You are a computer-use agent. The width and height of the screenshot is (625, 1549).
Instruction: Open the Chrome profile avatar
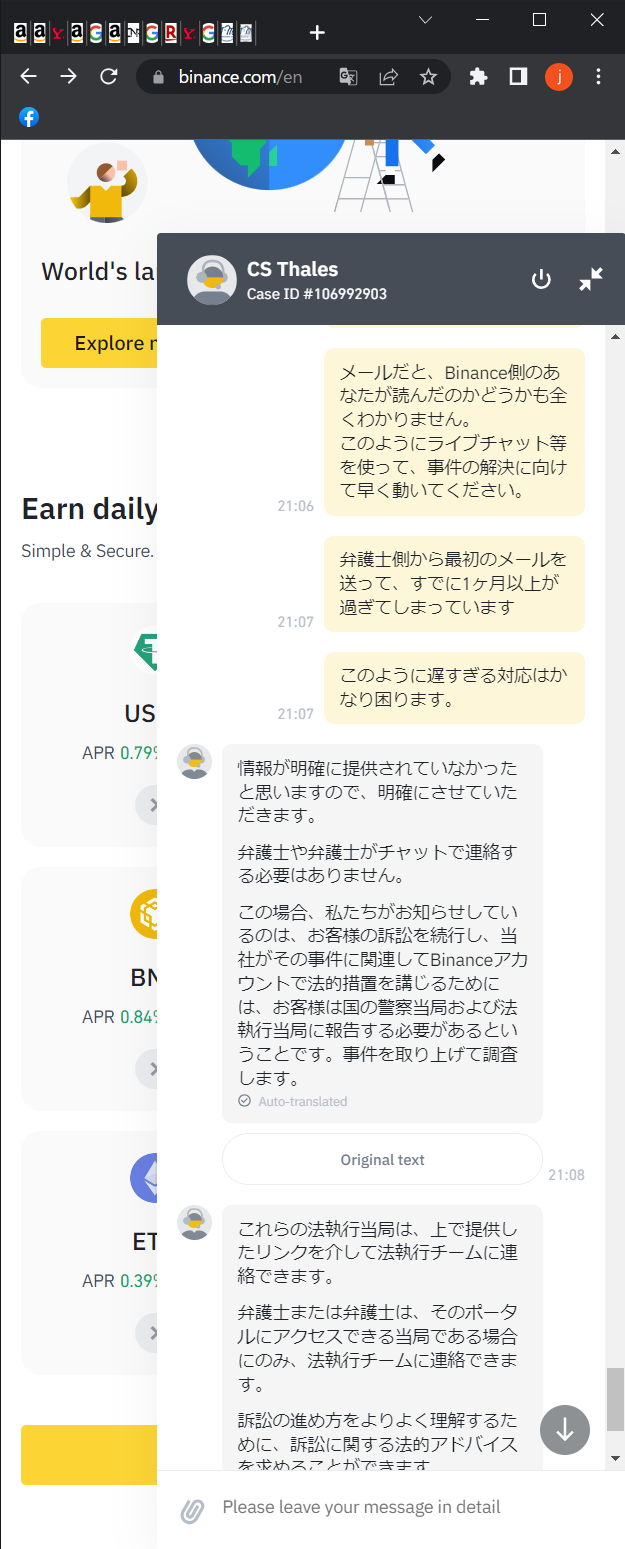coord(559,77)
